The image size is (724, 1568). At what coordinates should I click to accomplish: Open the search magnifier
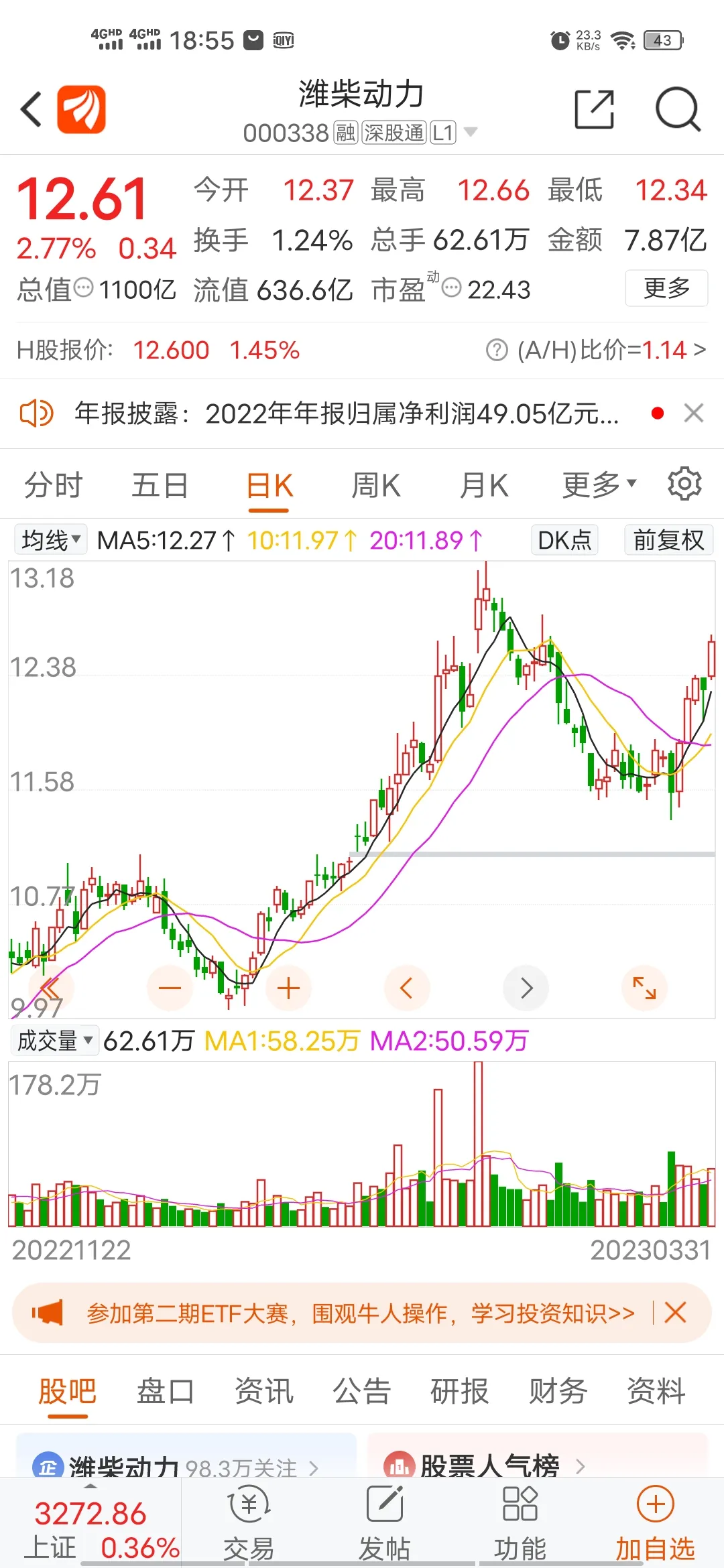[677, 109]
